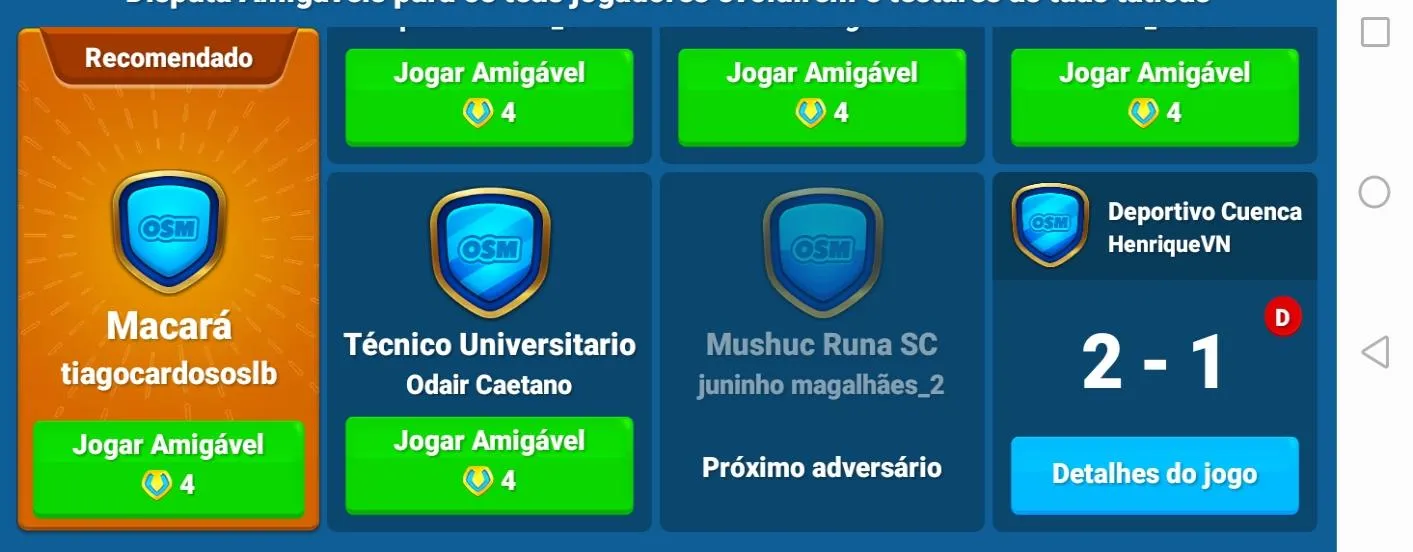The image size is (1413, 552).
Task: Tap the system home button
Action: [1375, 192]
